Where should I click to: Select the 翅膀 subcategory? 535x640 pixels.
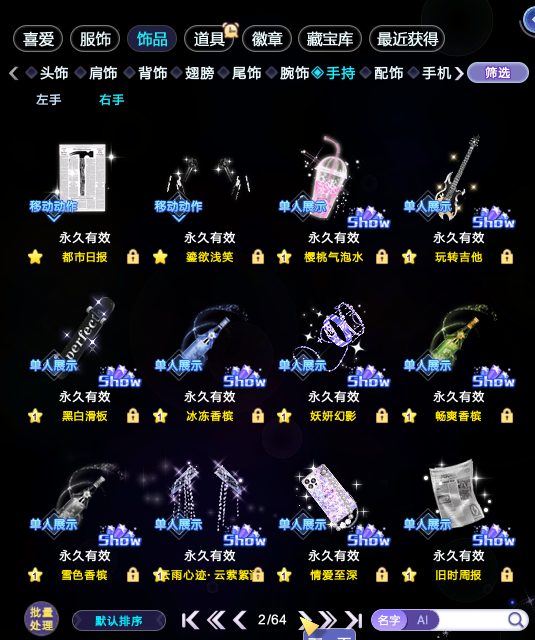pos(199,73)
